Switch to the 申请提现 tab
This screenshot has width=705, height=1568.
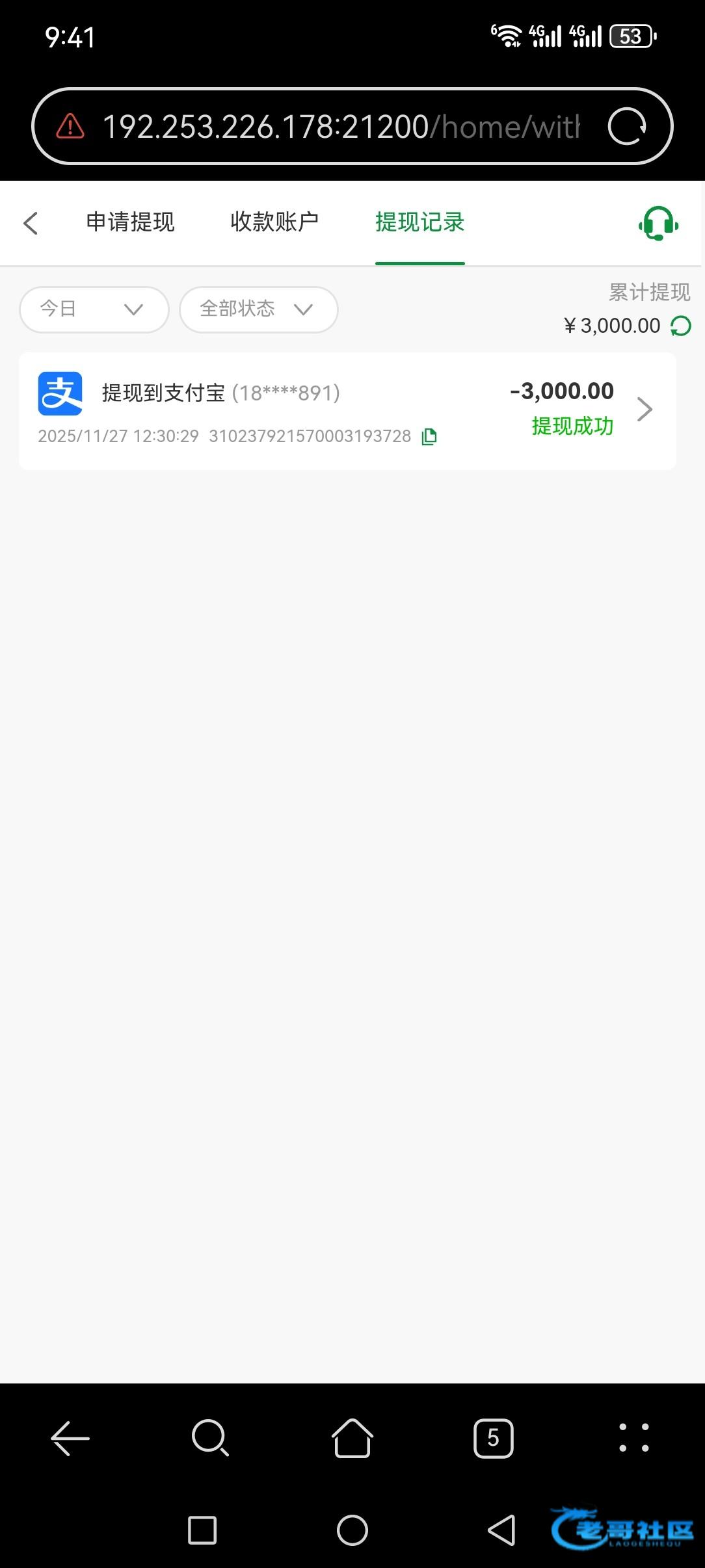[x=130, y=222]
